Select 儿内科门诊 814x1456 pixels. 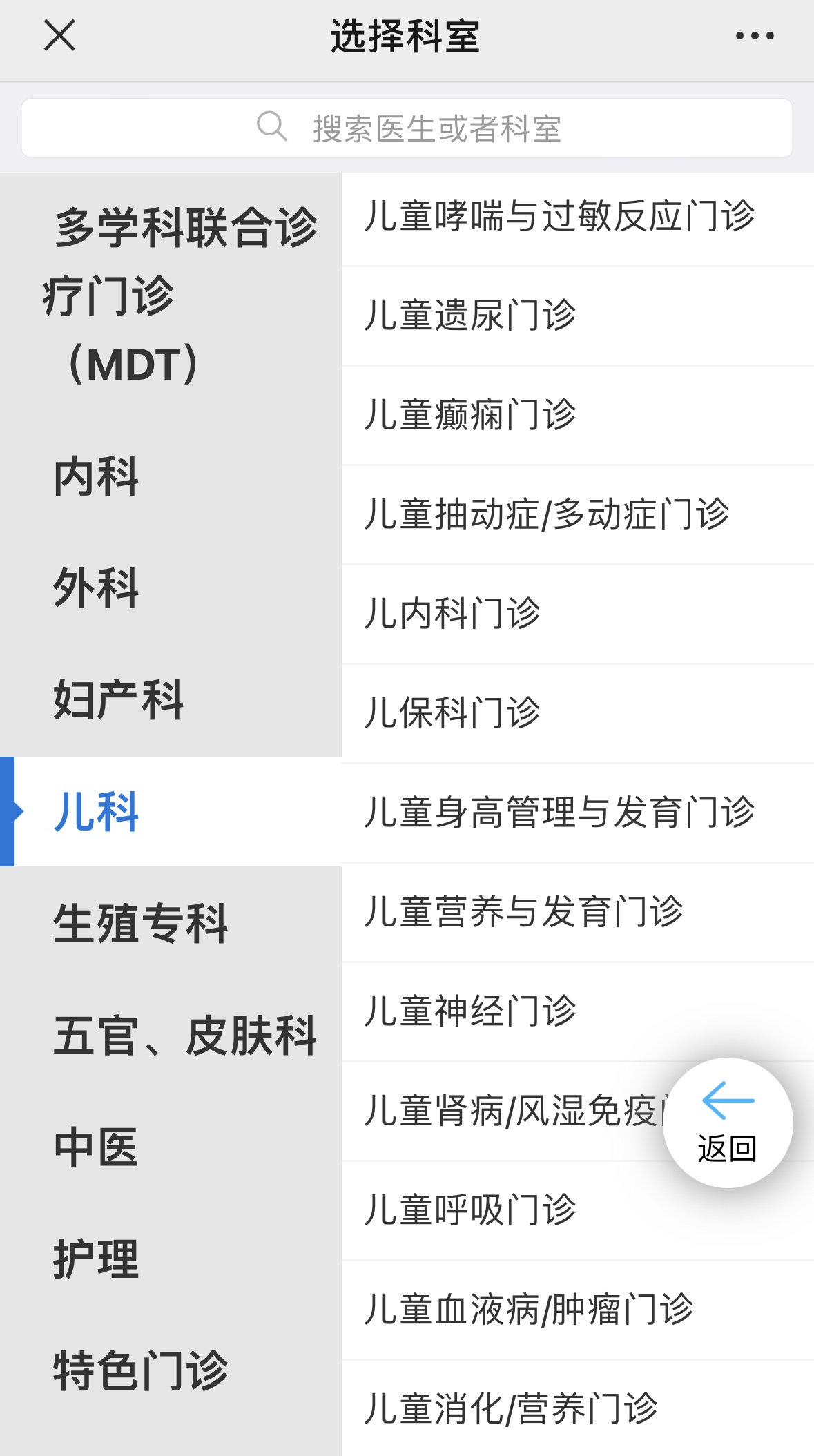[578, 614]
